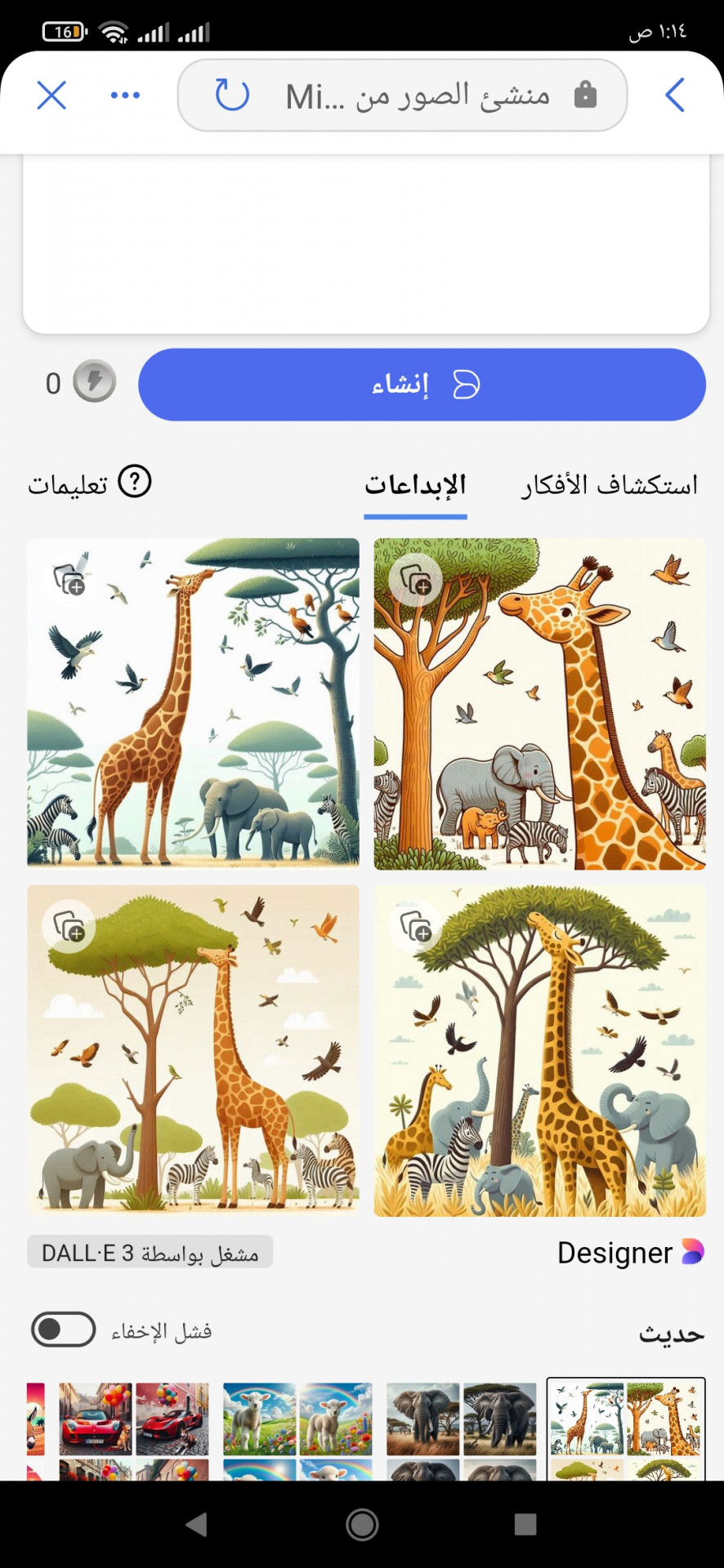The width and height of the screenshot is (724, 1568).
Task: Open تعليمات help
Action: [90, 483]
